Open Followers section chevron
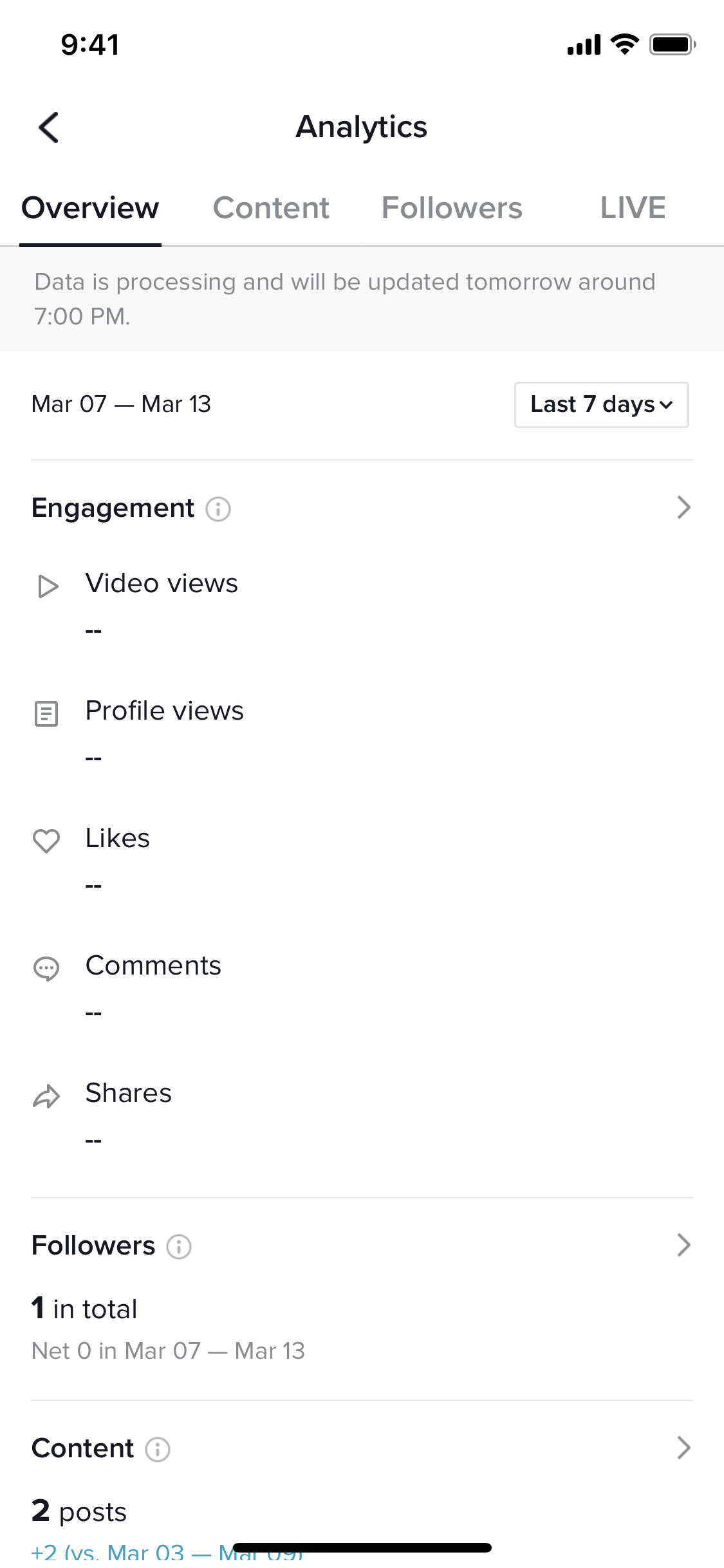The height and width of the screenshot is (1568, 724). 683,1245
